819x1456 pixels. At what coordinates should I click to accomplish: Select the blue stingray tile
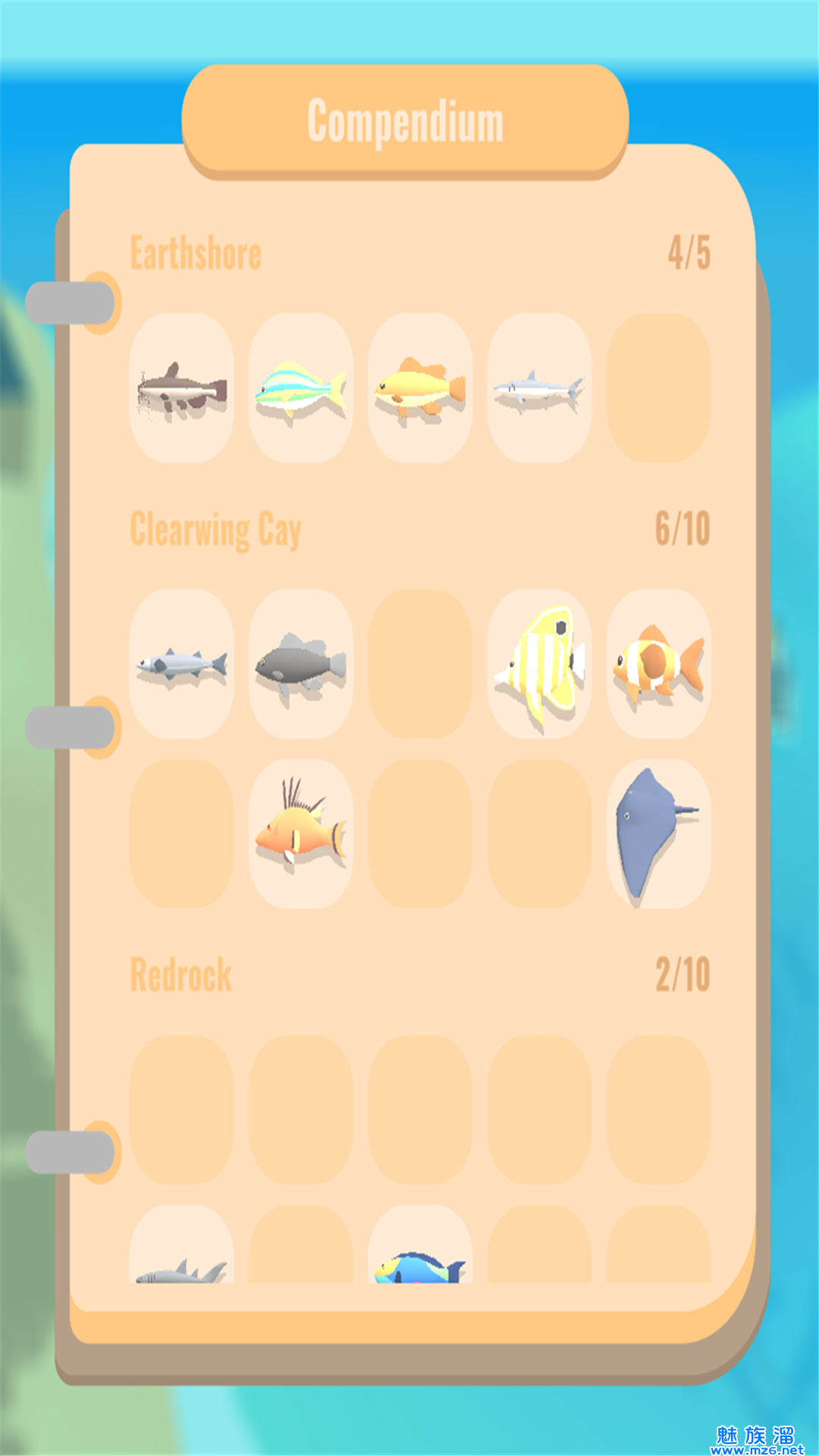658,833
